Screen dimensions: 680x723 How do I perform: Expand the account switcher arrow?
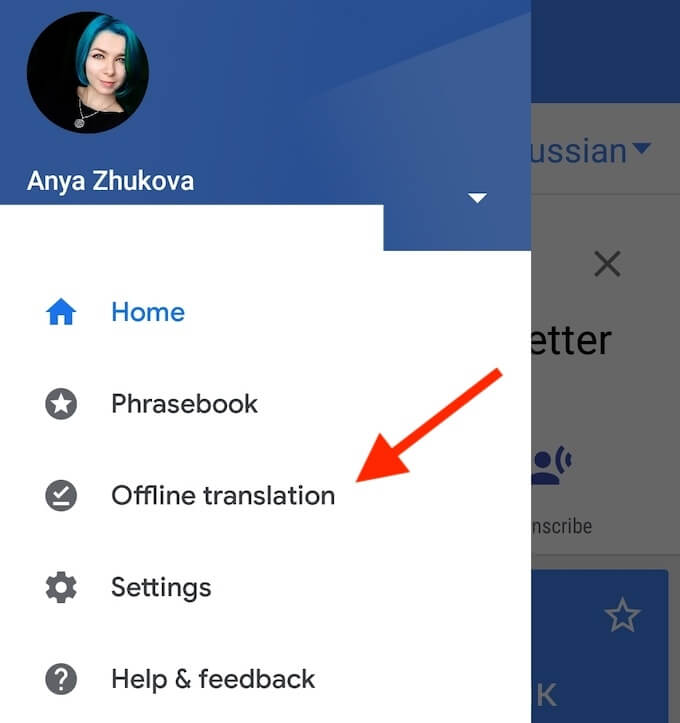tap(478, 198)
